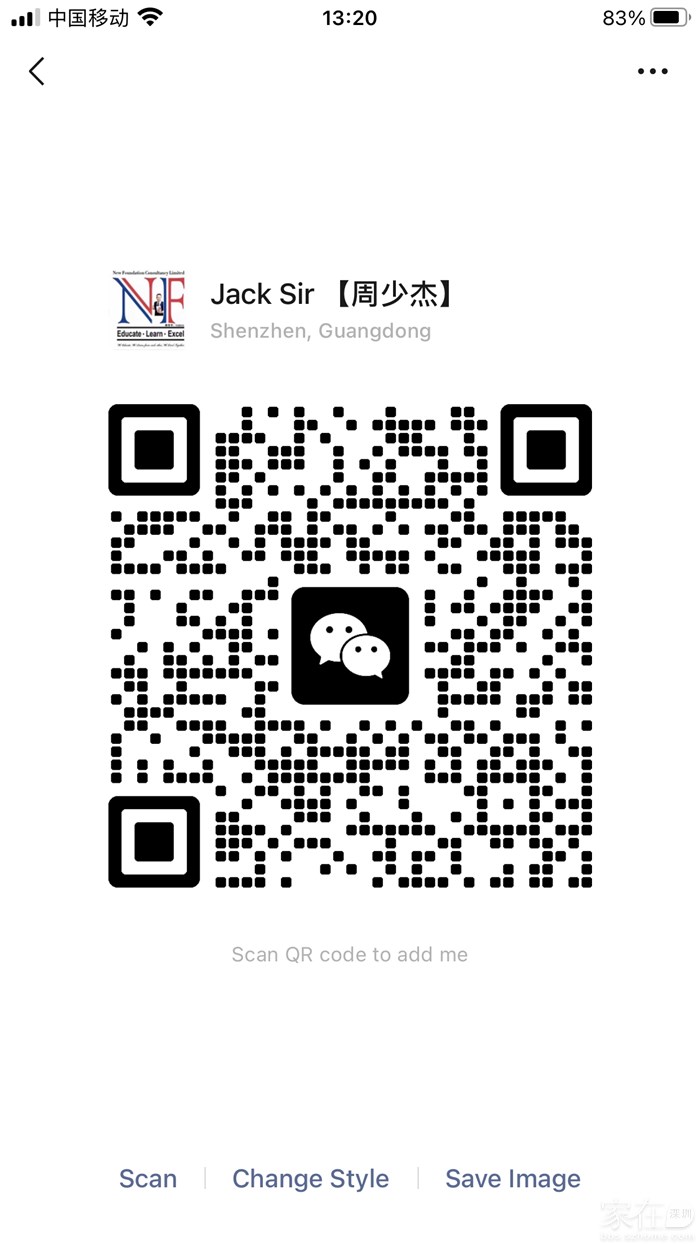
Task: Change Style of the QR code
Action: 310,1179
